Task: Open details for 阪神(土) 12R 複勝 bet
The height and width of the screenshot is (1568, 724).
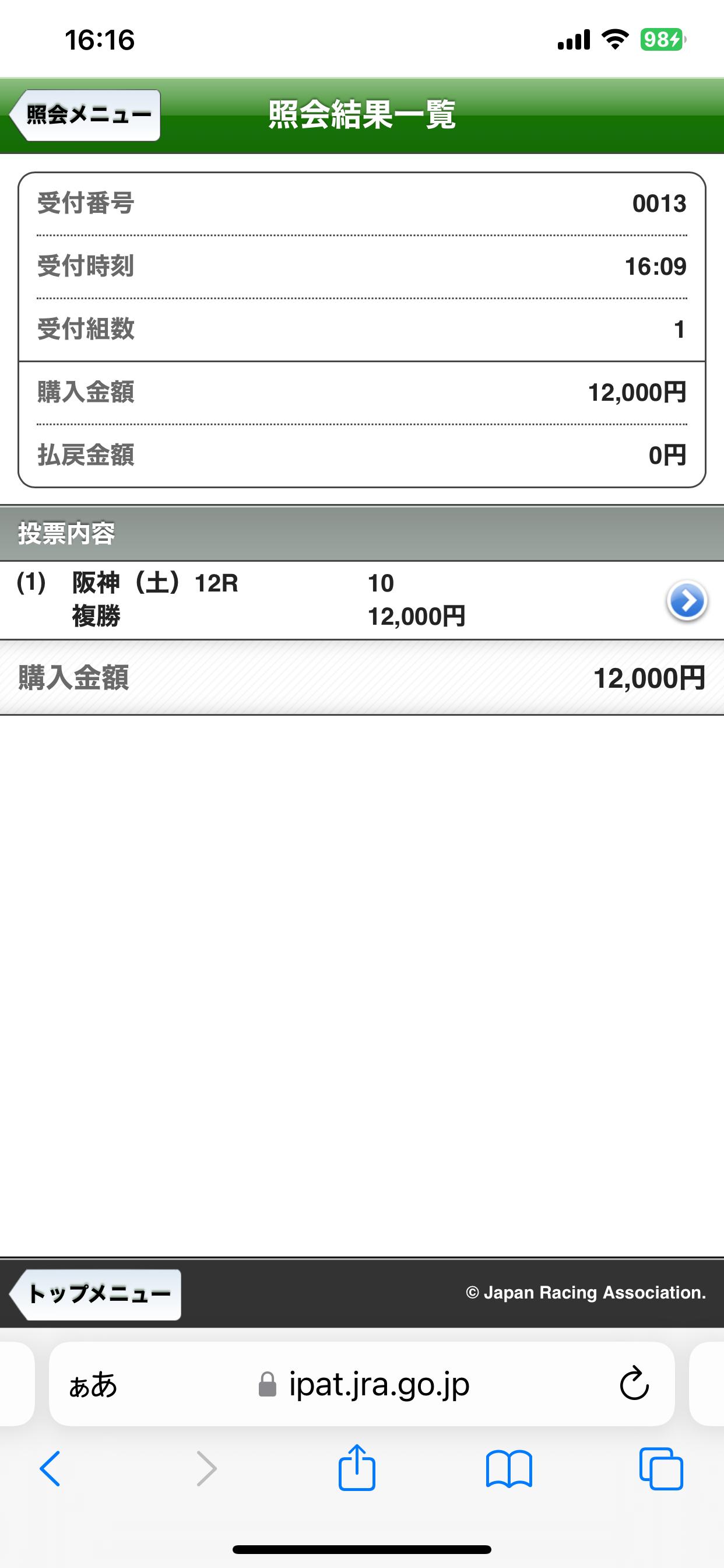Action: tap(686, 601)
